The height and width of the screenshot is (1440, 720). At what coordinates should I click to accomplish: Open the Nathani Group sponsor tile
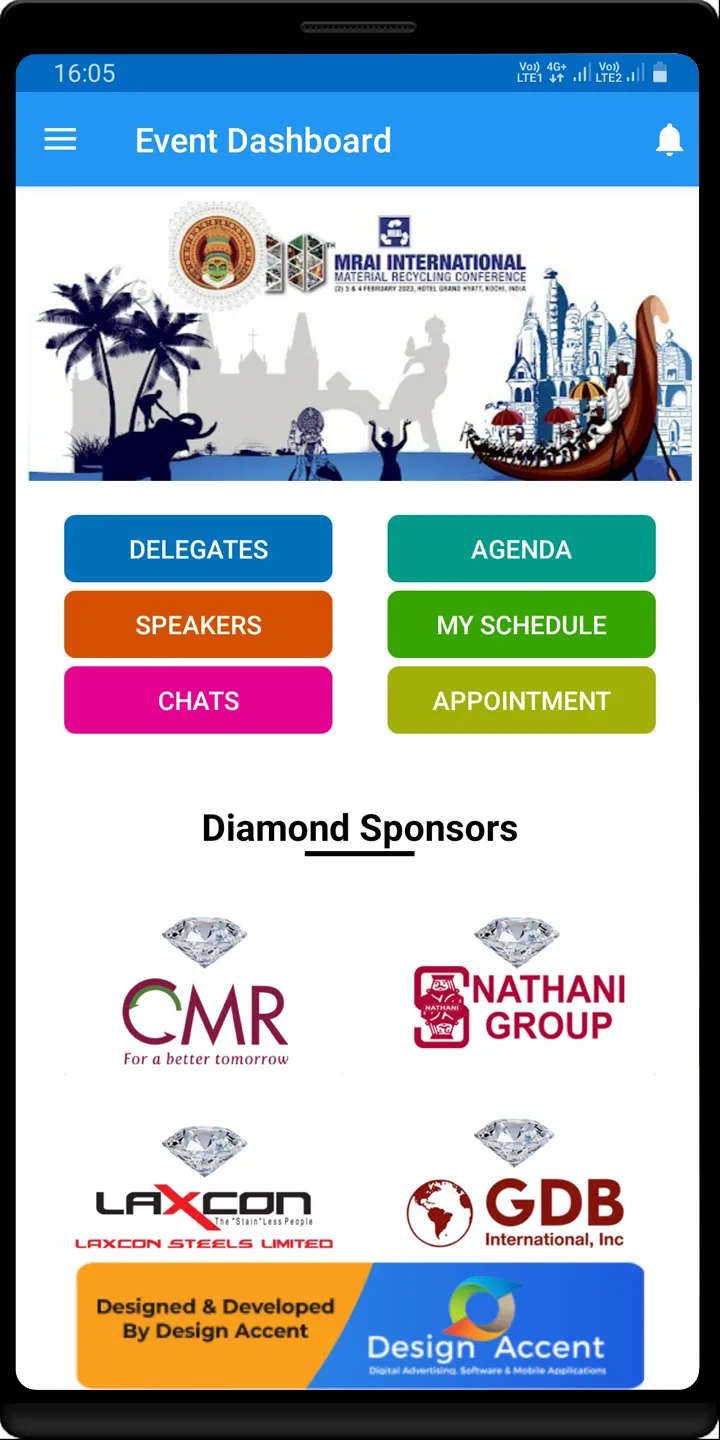518,993
